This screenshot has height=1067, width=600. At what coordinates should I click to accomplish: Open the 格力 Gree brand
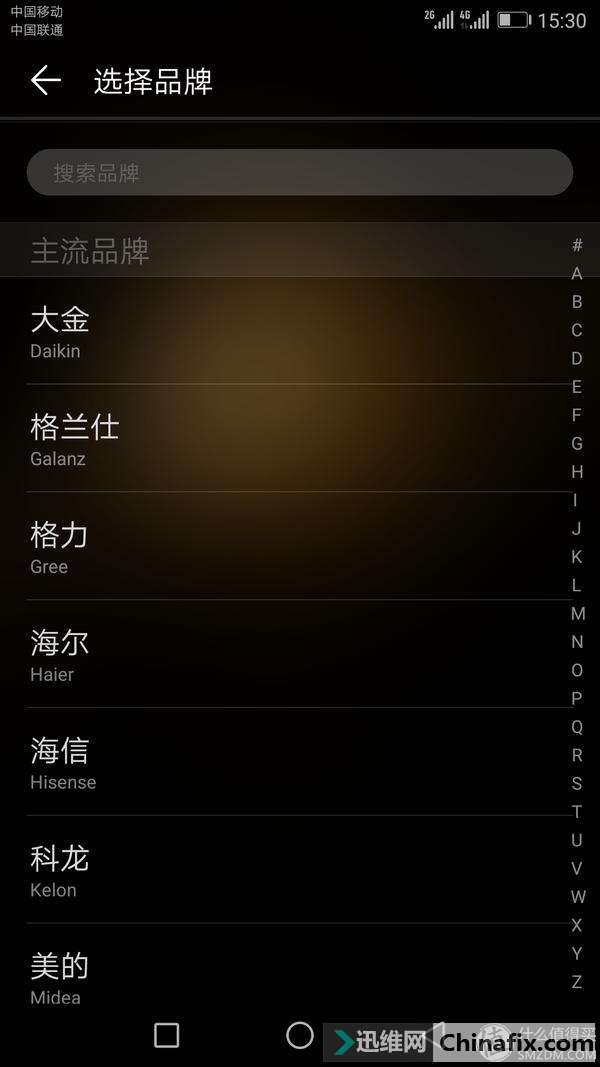click(290, 548)
